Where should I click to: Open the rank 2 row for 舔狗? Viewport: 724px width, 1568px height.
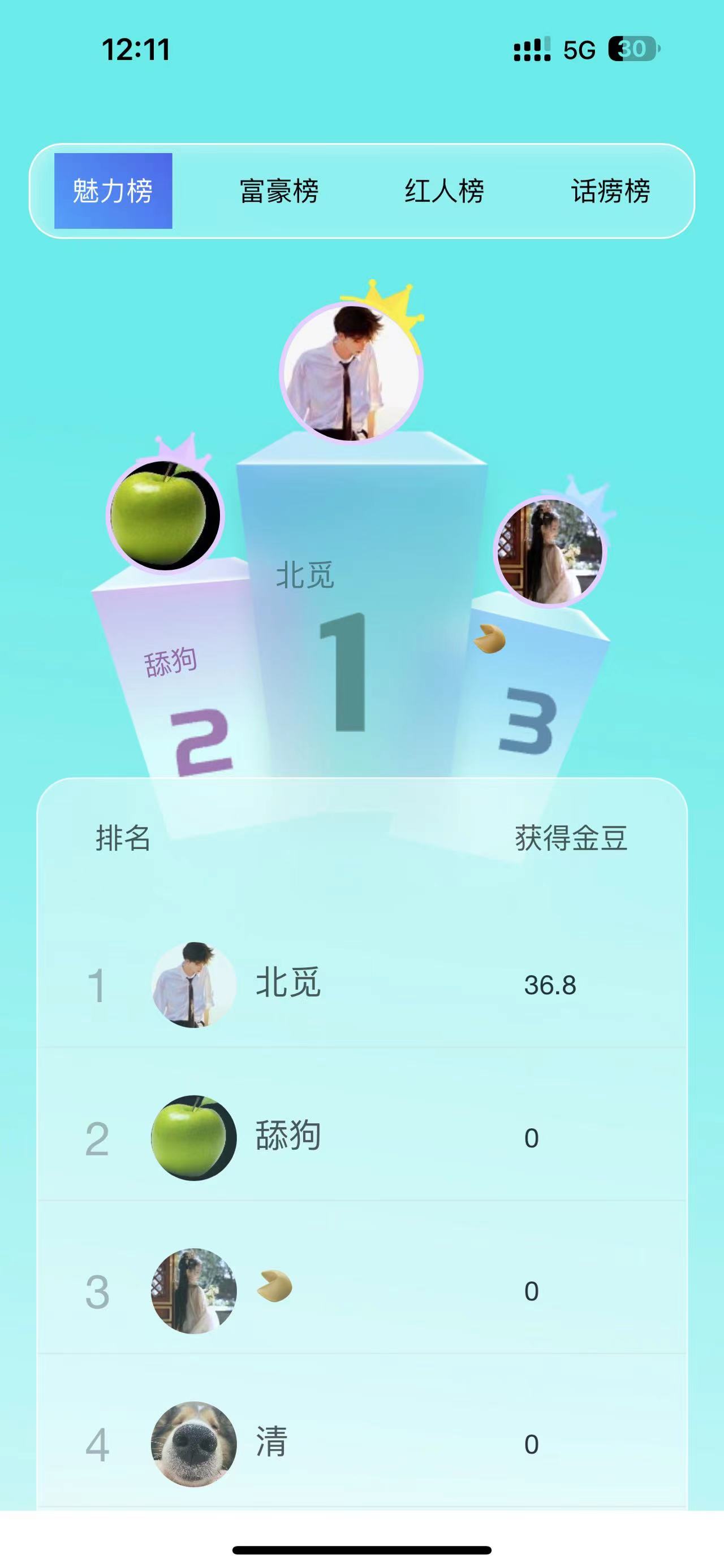(361, 1138)
